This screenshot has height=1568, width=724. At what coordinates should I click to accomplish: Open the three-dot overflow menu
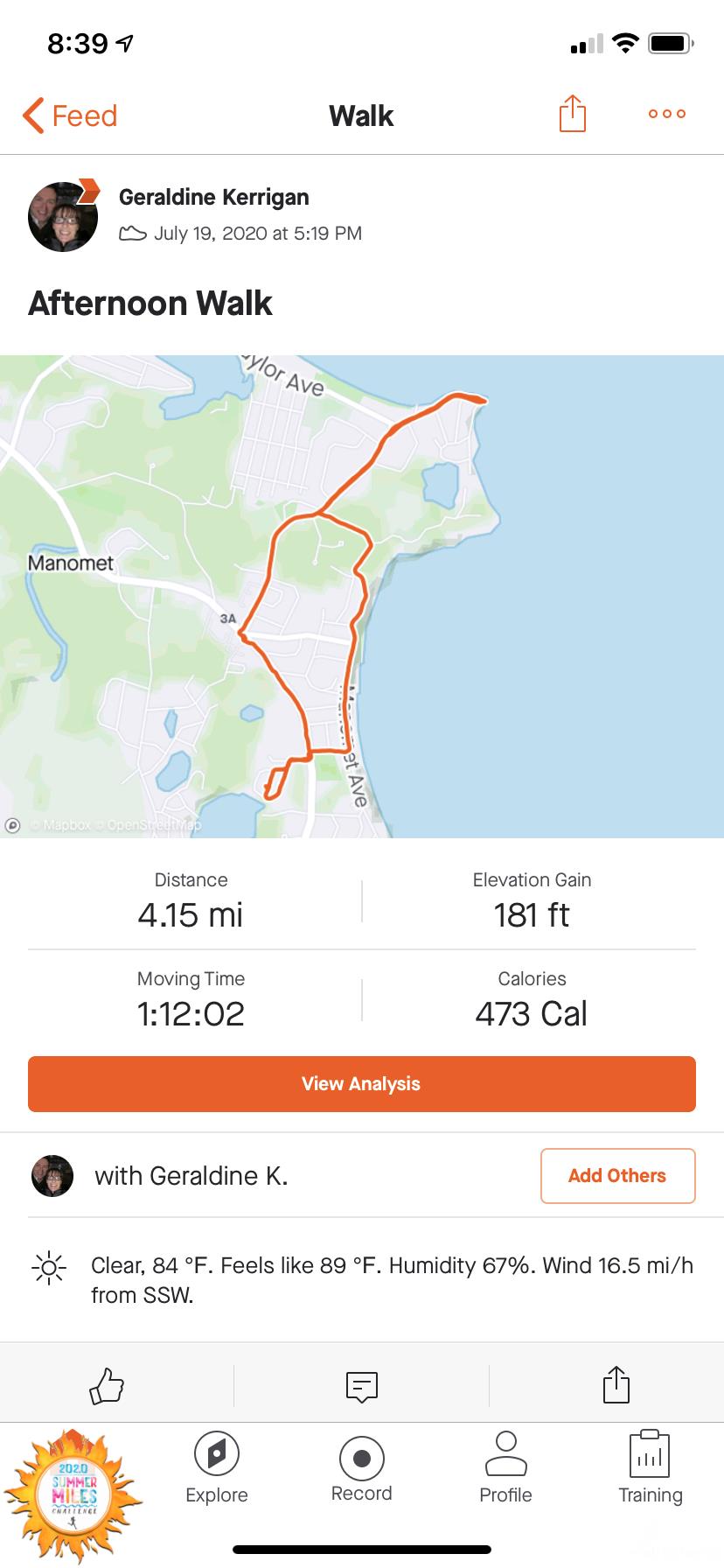pos(666,114)
